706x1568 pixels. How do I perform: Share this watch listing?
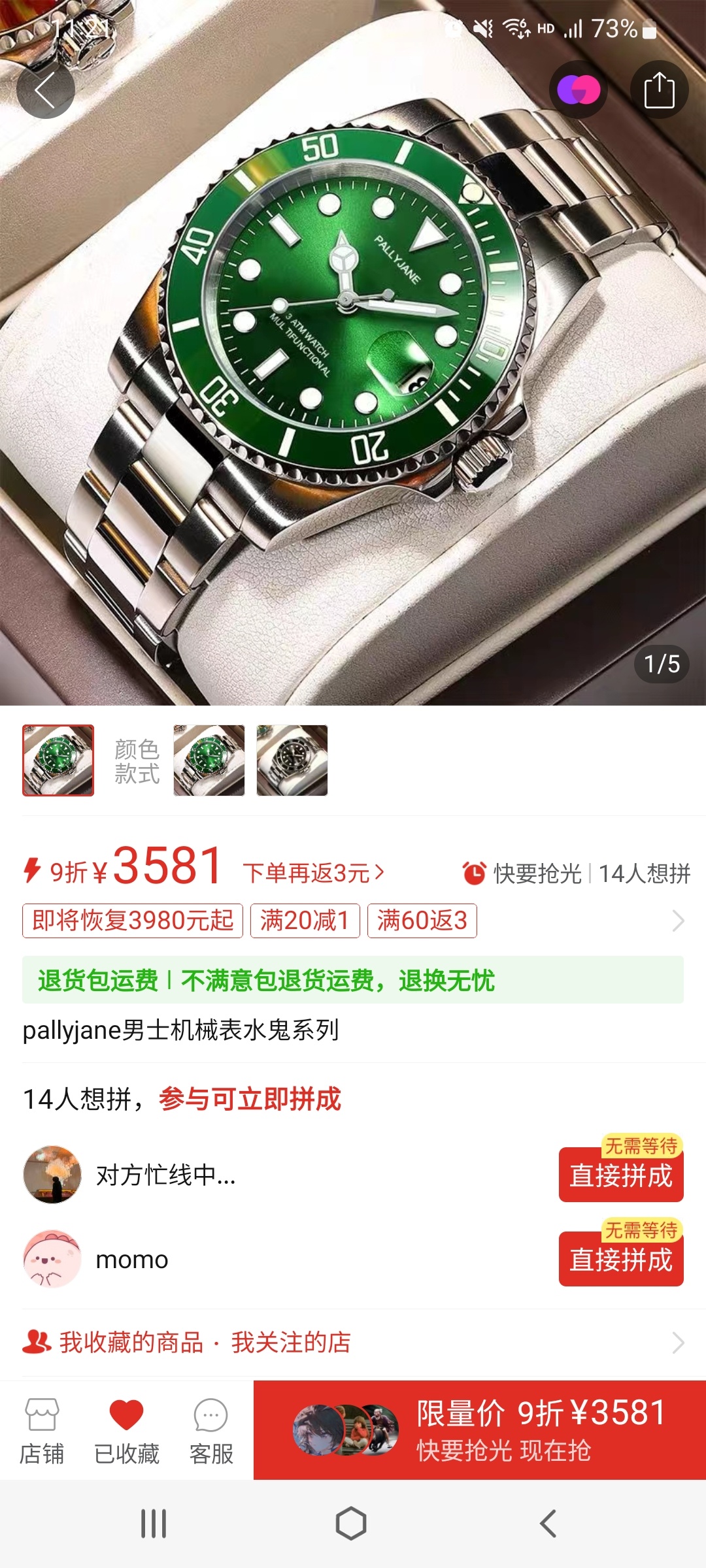coord(659,90)
